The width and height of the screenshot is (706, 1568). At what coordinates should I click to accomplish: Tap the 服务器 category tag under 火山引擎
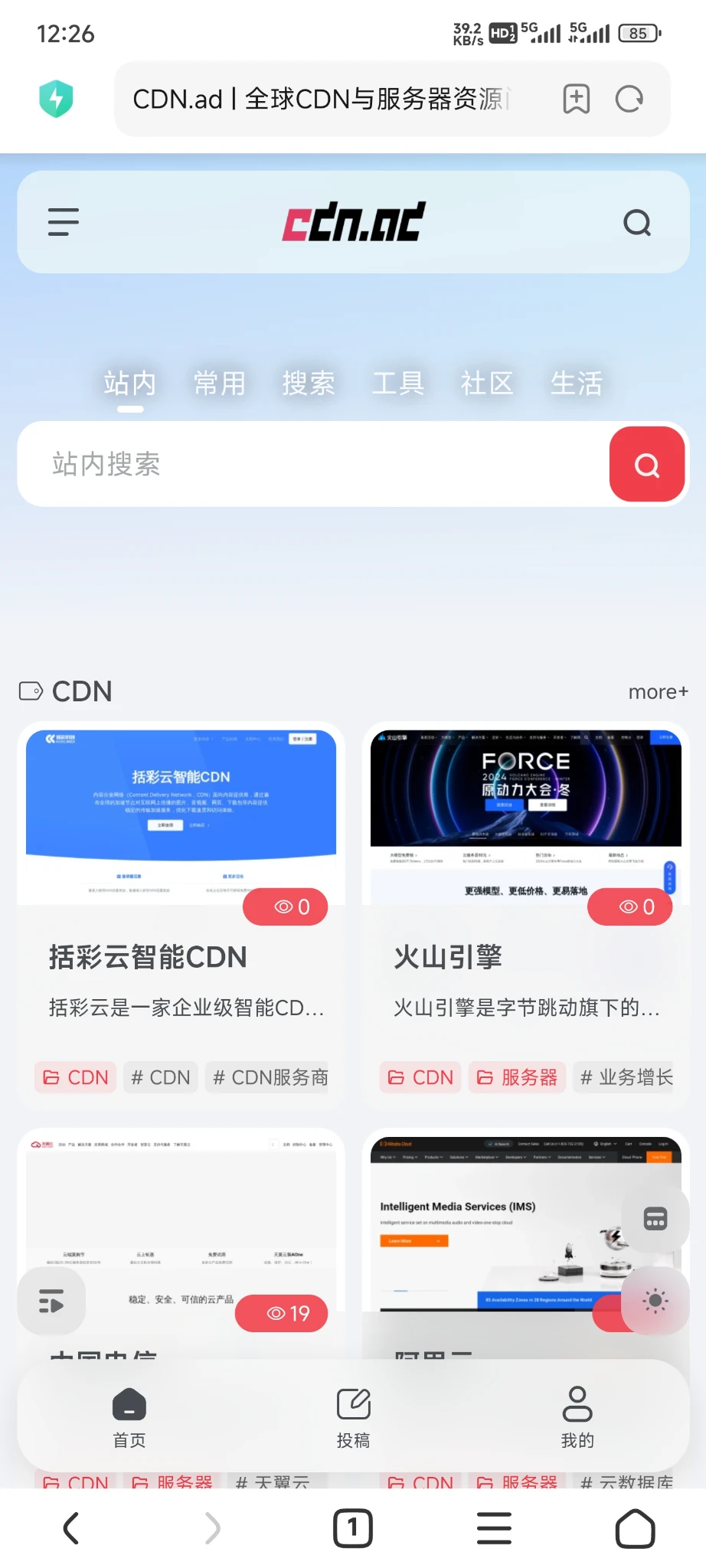(517, 1077)
